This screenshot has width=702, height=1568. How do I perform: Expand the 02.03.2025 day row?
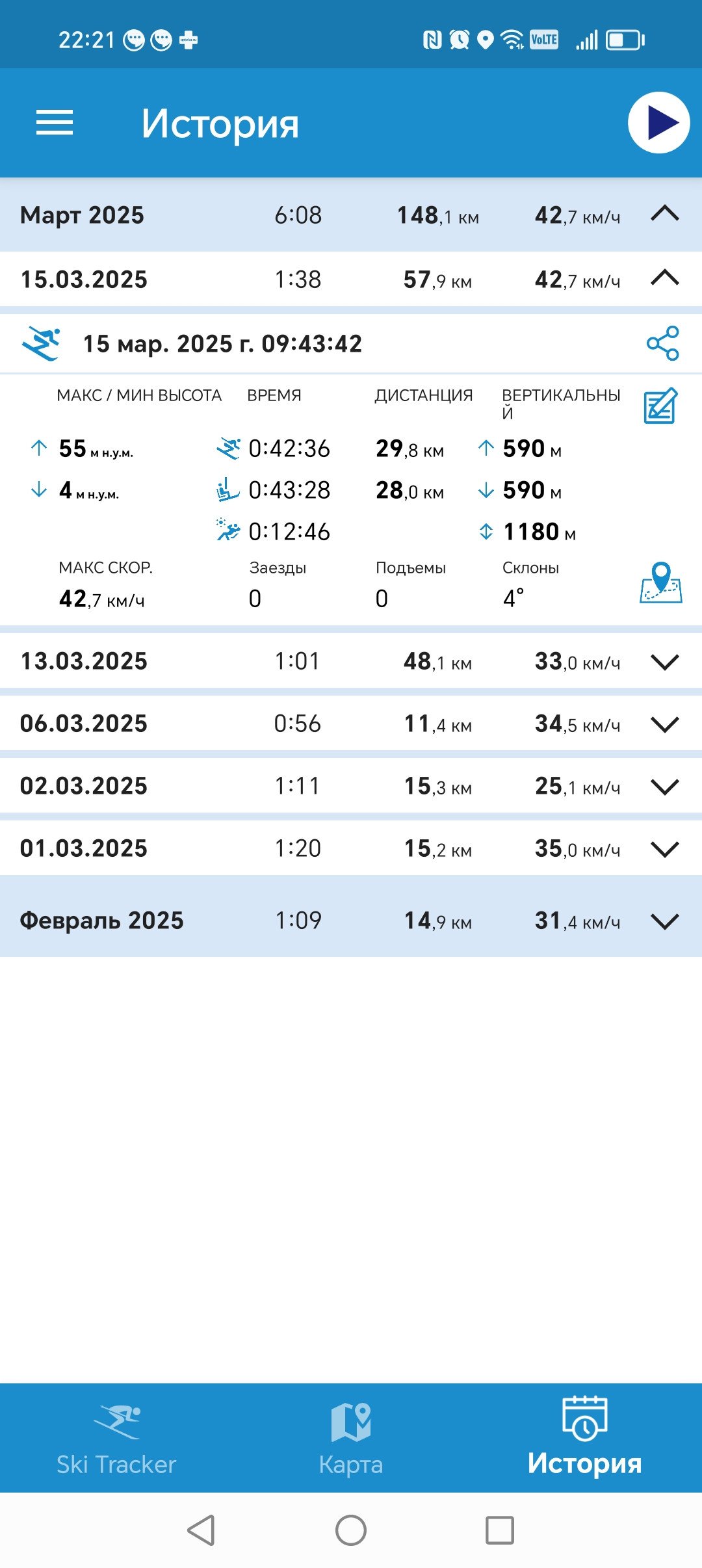[664, 787]
